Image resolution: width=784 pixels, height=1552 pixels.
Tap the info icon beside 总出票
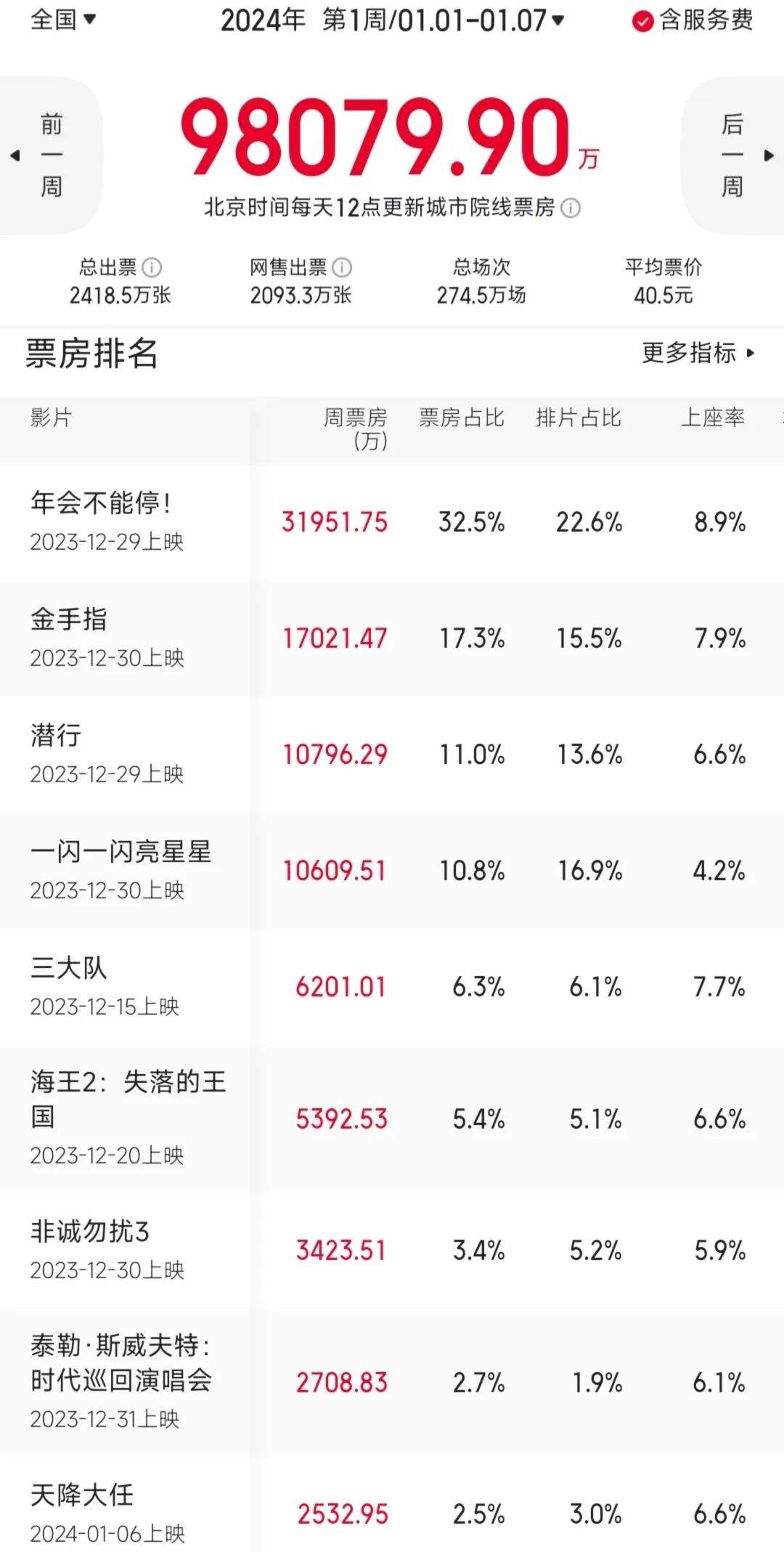[x=152, y=268]
